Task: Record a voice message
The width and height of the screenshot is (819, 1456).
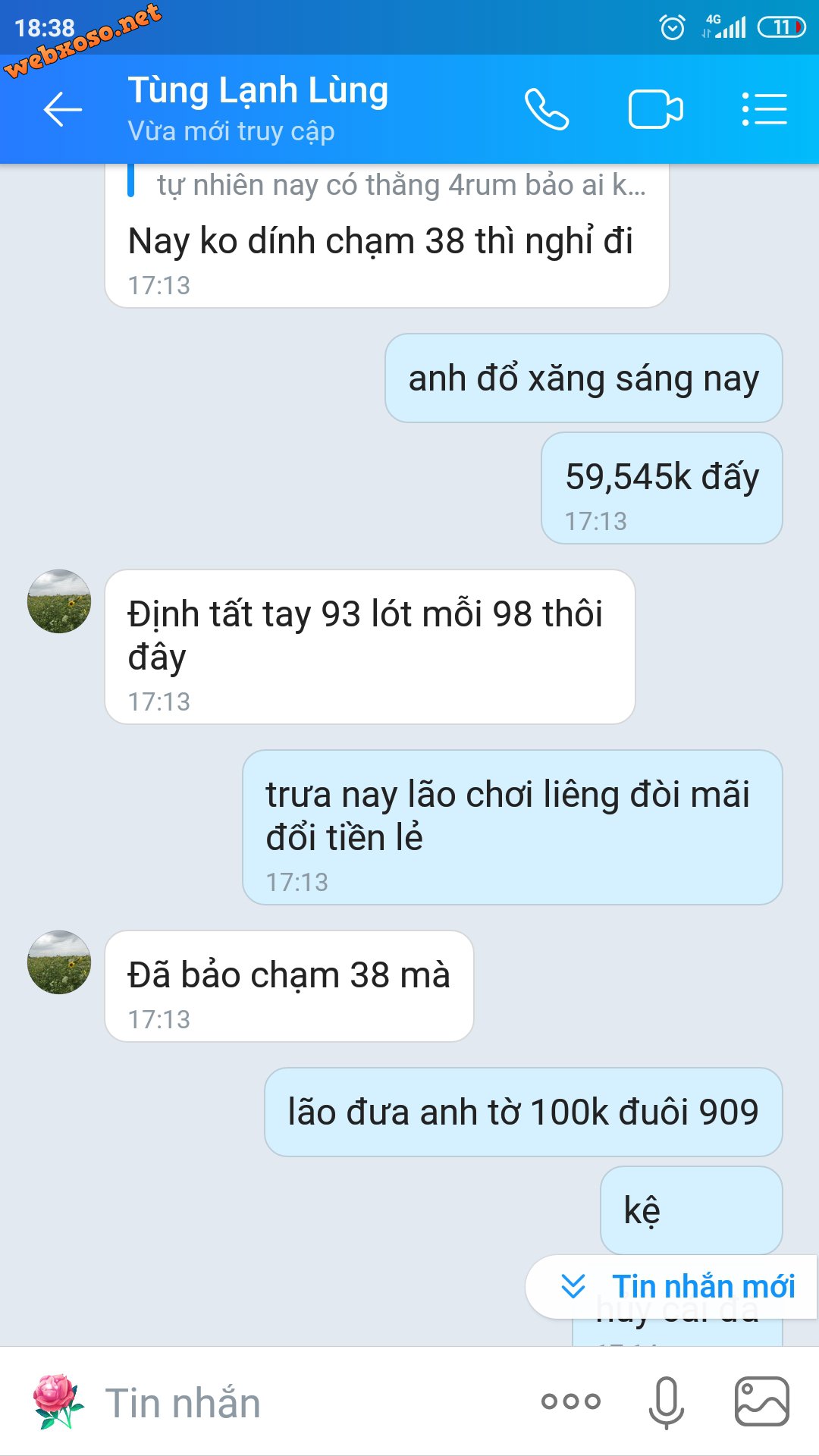Action: [666, 1402]
